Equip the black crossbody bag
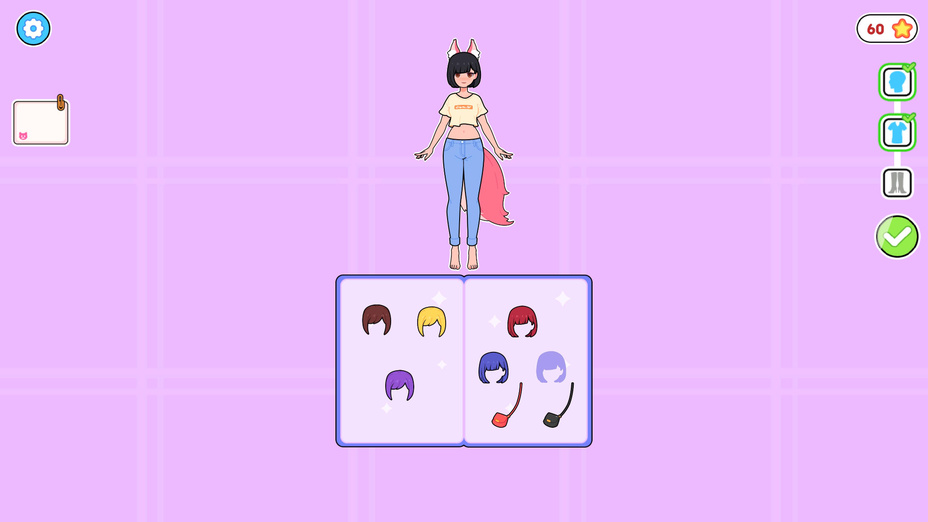 [x=558, y=408]
